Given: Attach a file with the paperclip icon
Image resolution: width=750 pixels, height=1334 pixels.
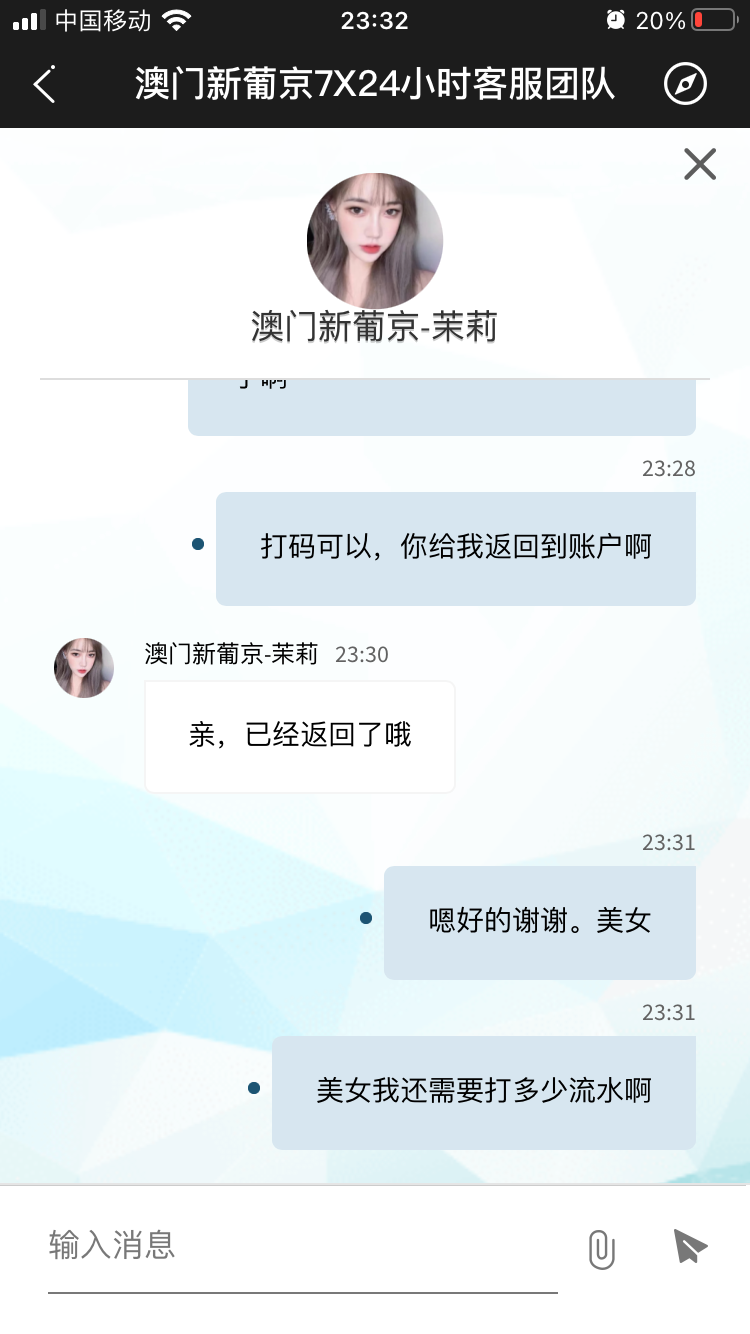Looking at the screenshot, I should [601, 1249].
